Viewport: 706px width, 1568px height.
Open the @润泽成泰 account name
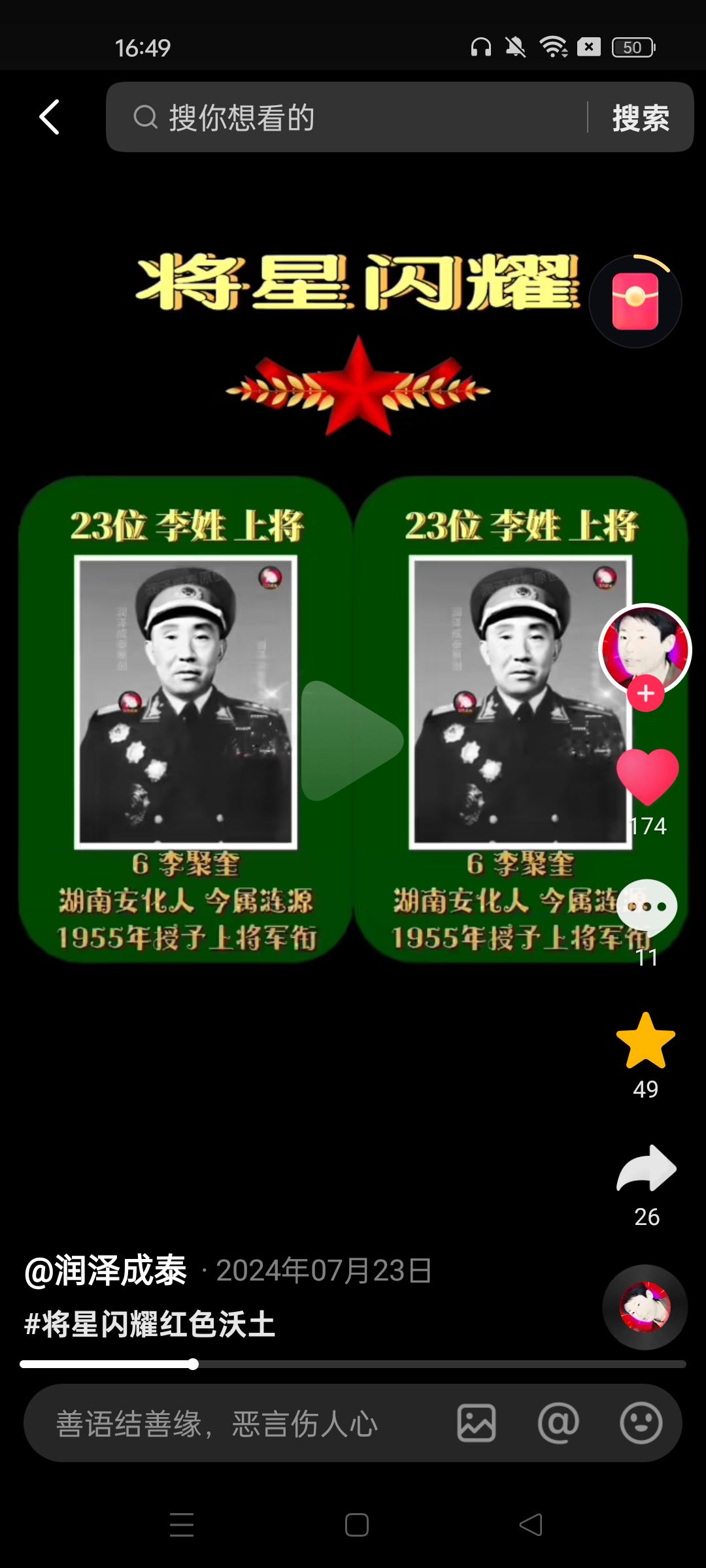(x=106, y=1271)
